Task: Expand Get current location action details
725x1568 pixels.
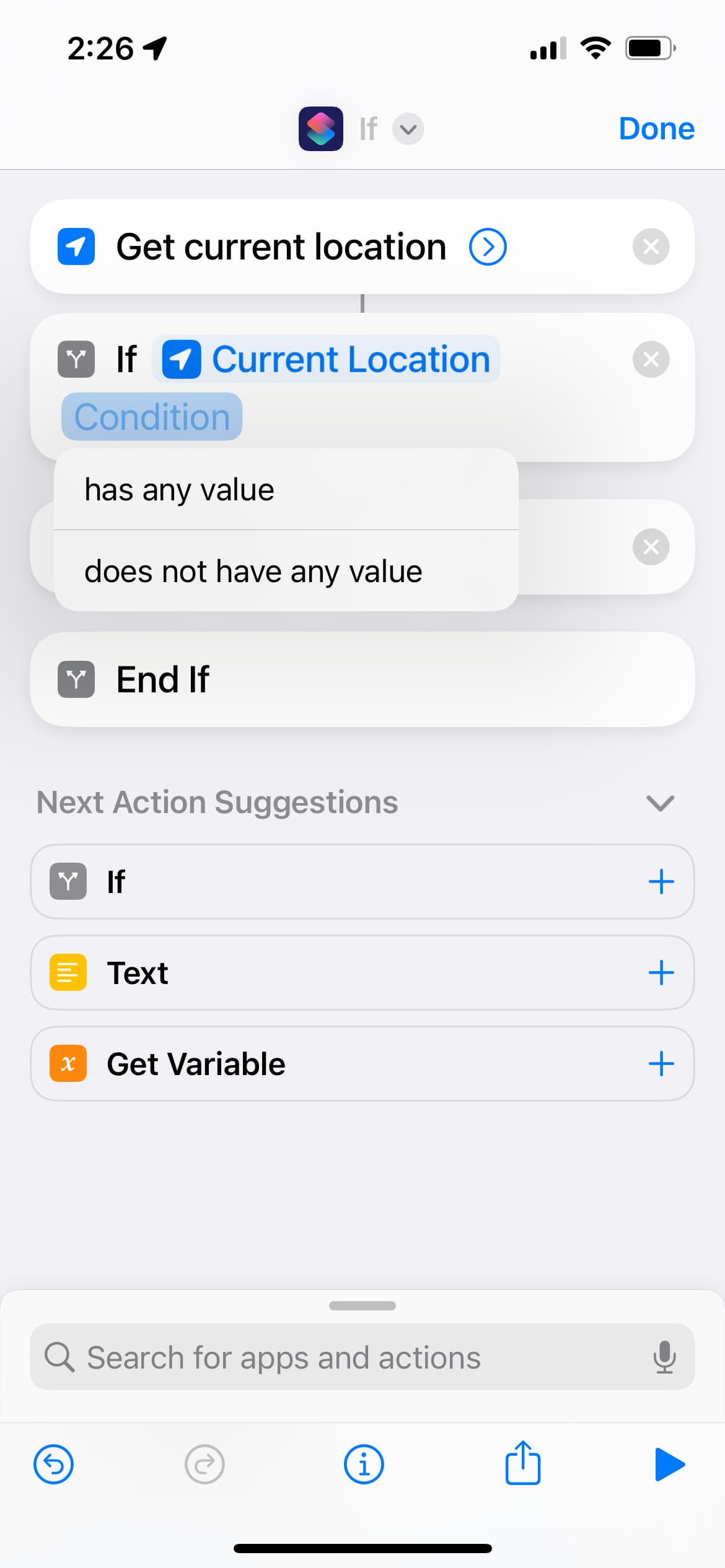Action: click(x=488, y=246)
